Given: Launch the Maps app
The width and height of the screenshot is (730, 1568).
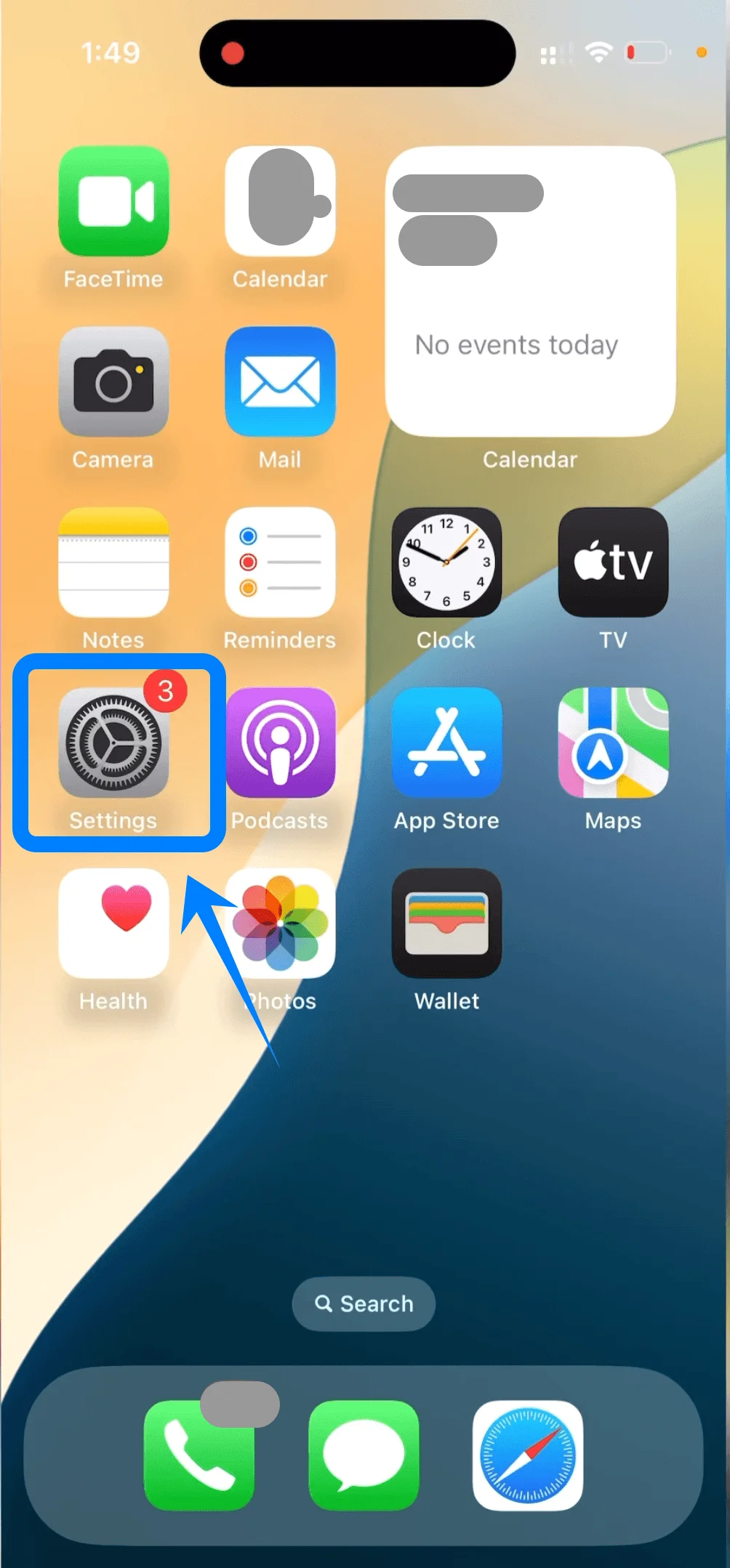Looking at the screenshot, I should [613, 743].
